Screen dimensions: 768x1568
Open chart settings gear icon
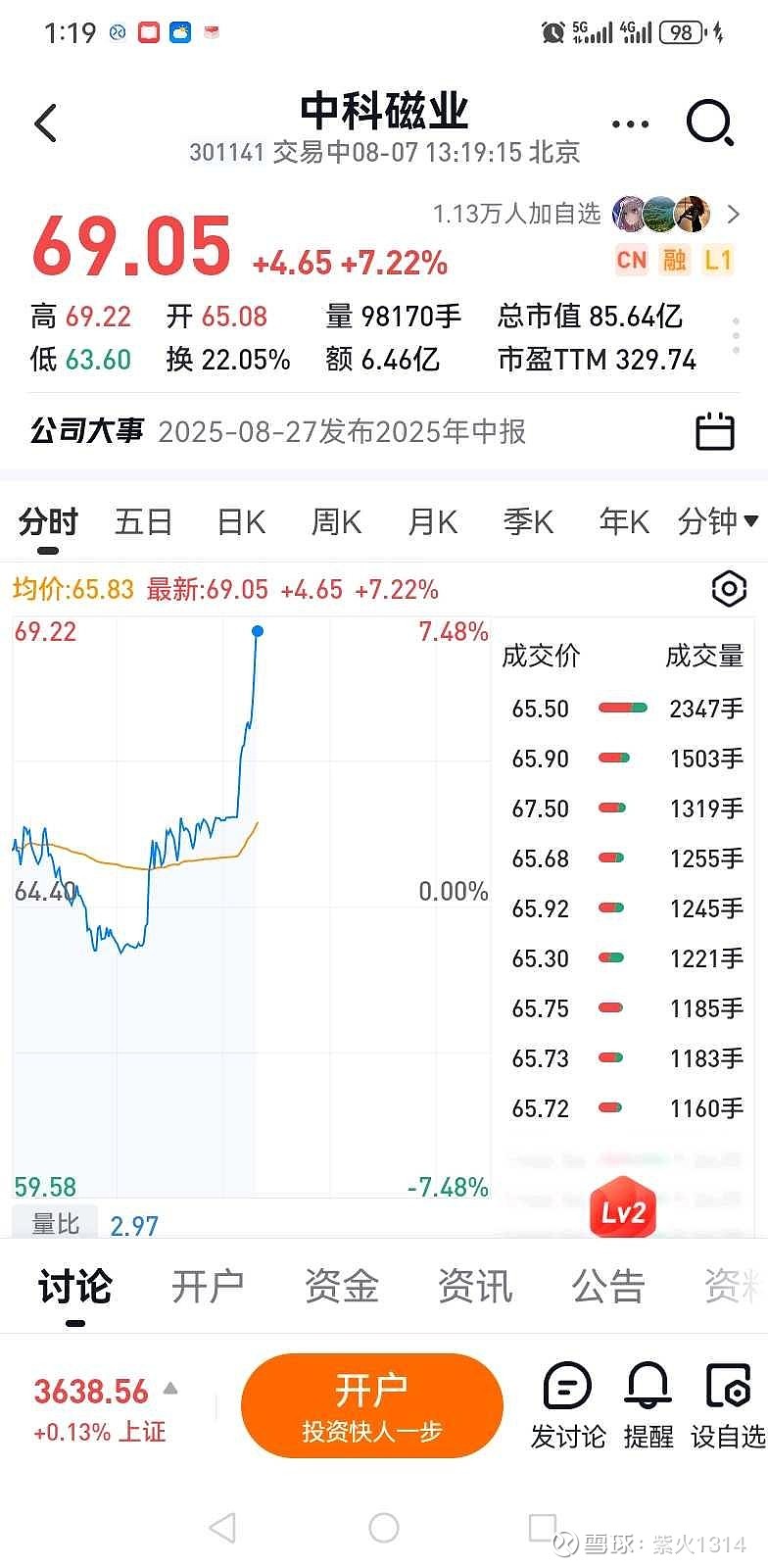[728, 589]
